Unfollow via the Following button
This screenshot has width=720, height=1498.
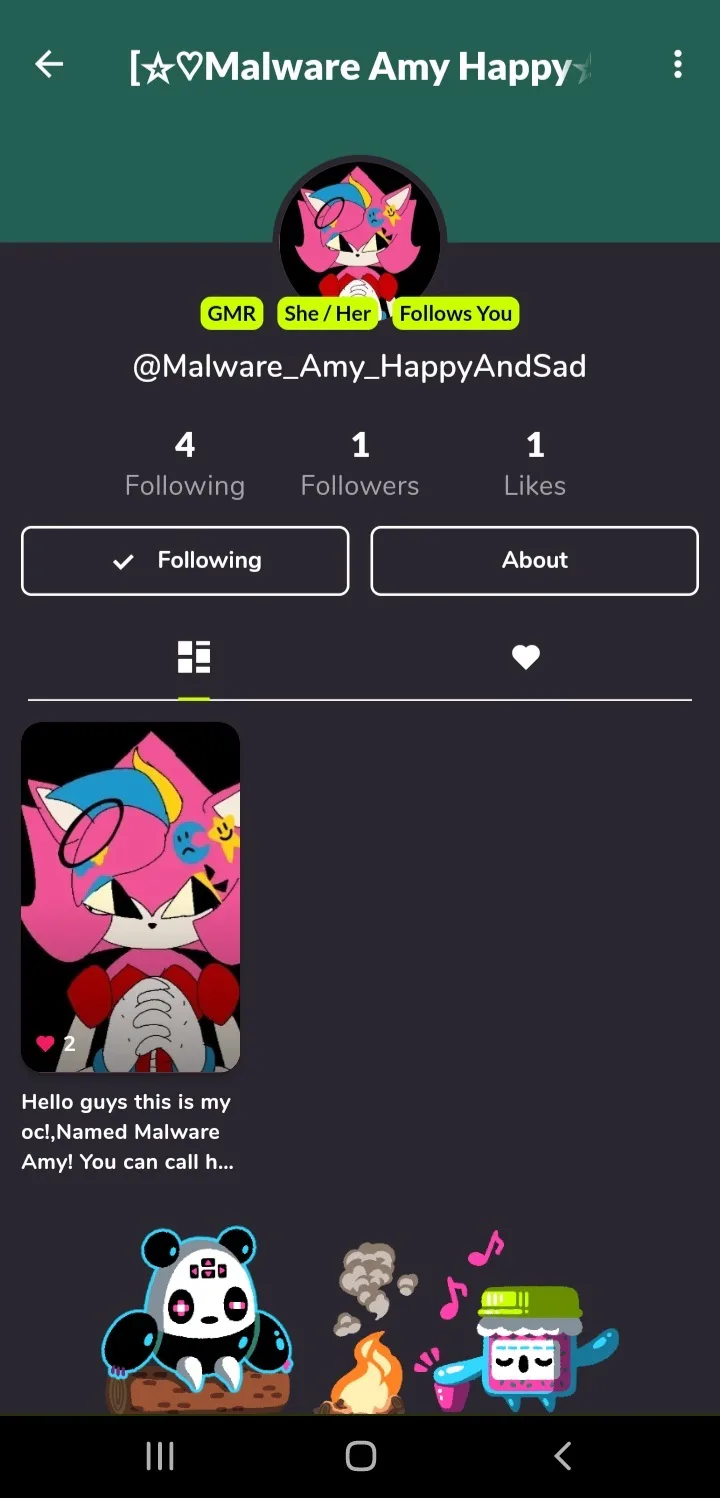(x=185, y=561)
